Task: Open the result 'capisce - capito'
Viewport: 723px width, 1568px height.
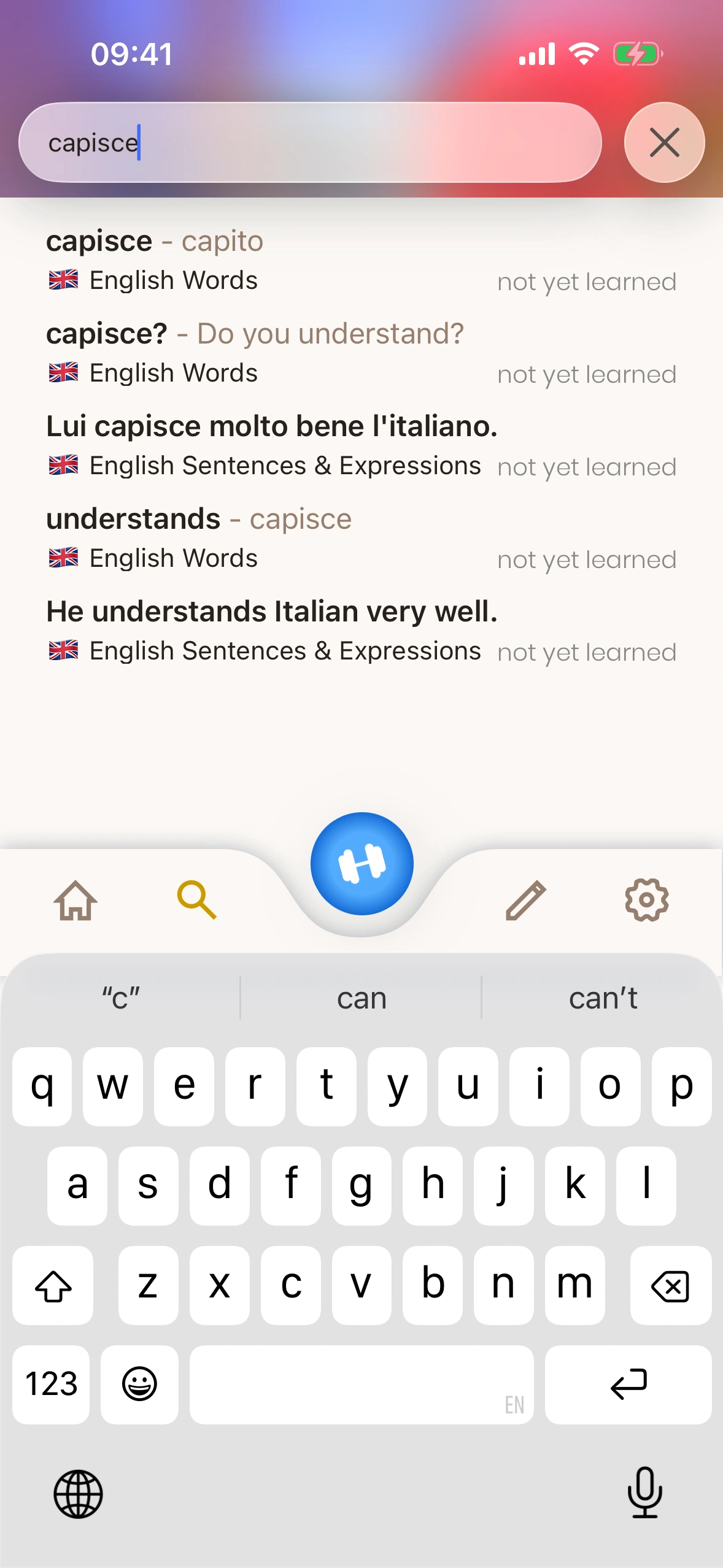Action: [x=361, y=260]
